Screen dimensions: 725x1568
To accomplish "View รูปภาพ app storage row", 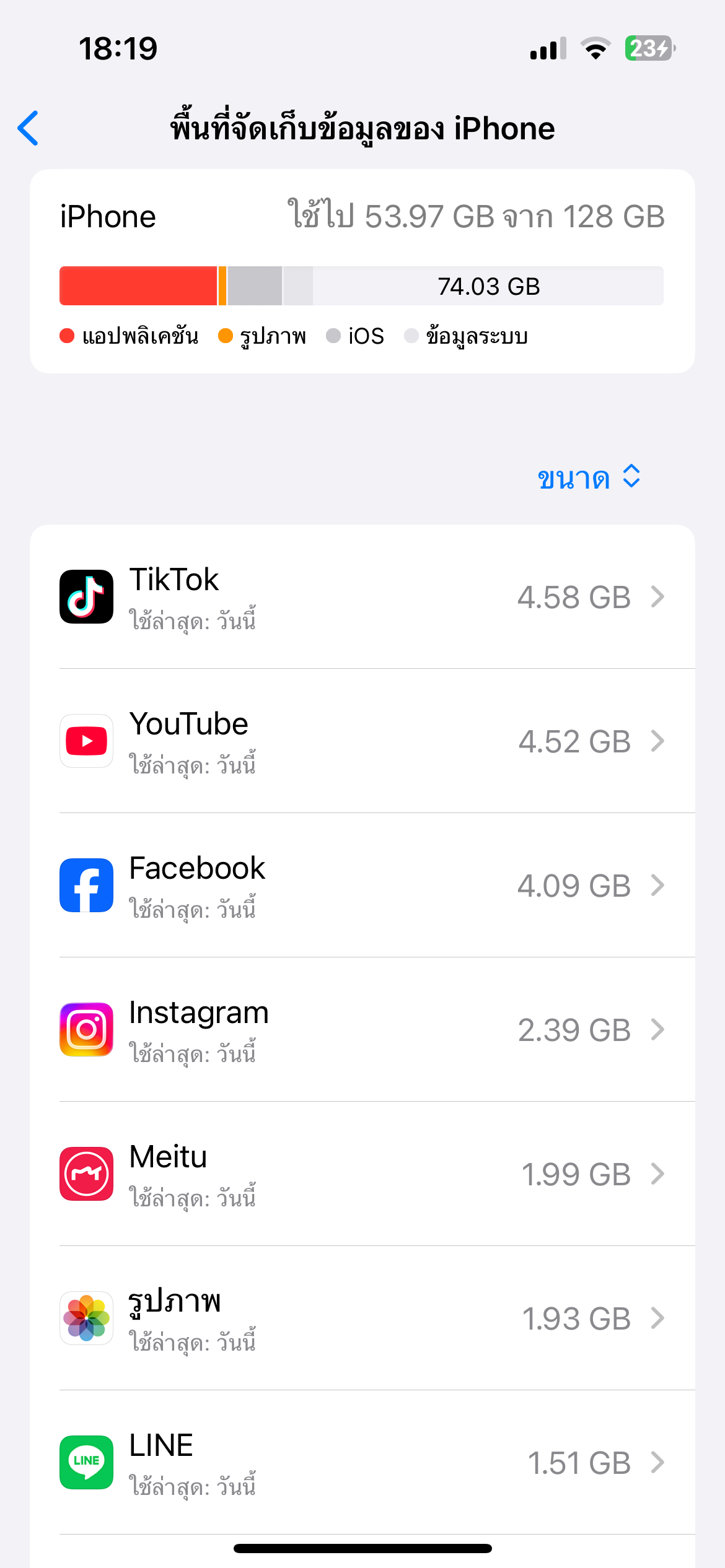I will pos(362,1318).
